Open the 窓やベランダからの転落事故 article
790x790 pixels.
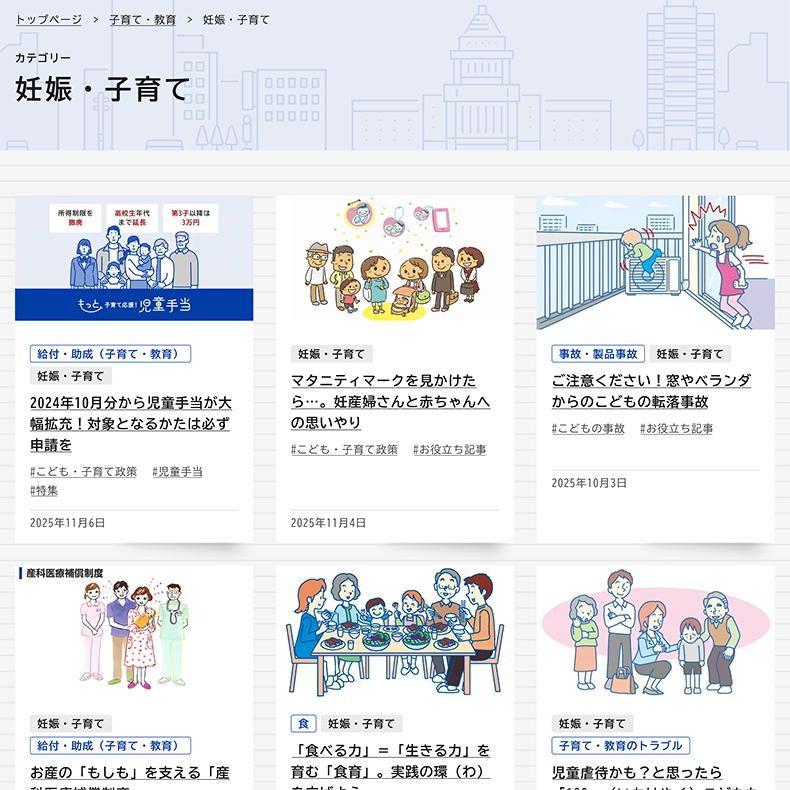tap(651, 390)
